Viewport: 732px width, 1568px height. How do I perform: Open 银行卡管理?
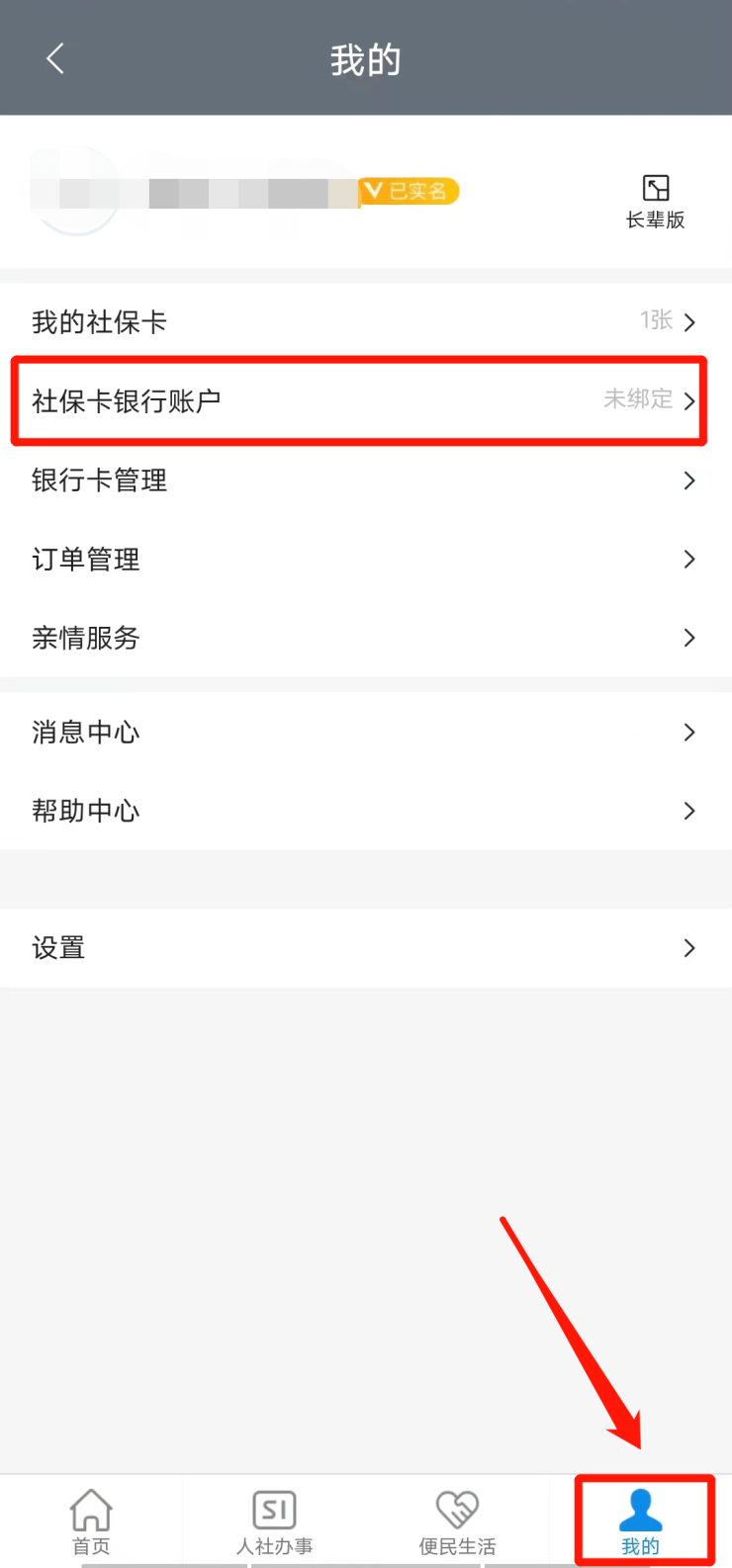(364, 480)
